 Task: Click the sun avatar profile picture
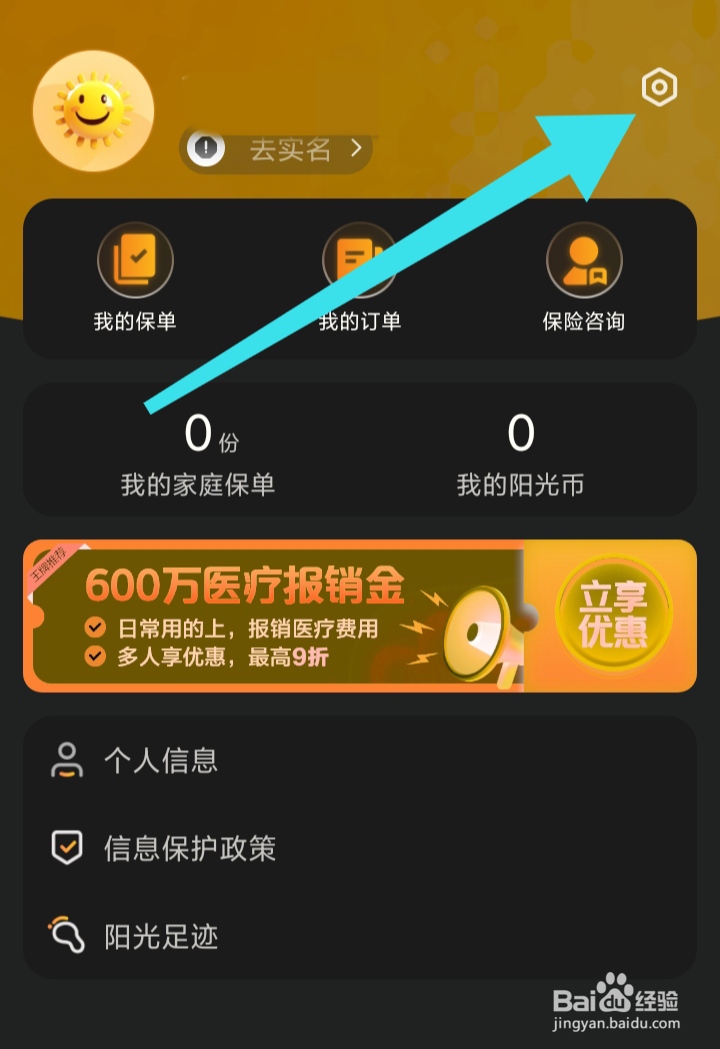pyautogui.click(x=92, y=112)
